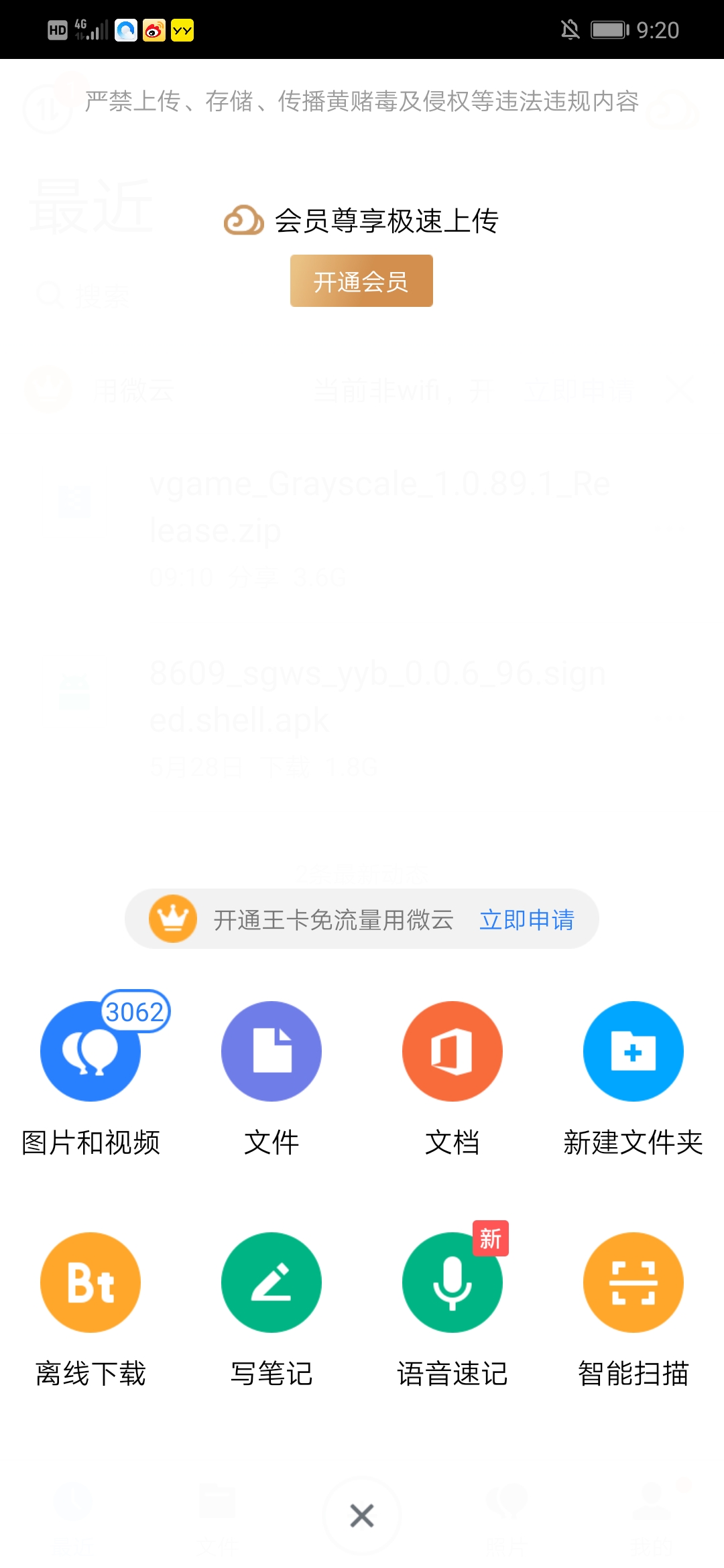Close the upload menu with the X
The width and height of the screenshot is (724, 1568).
point(362,1516)
